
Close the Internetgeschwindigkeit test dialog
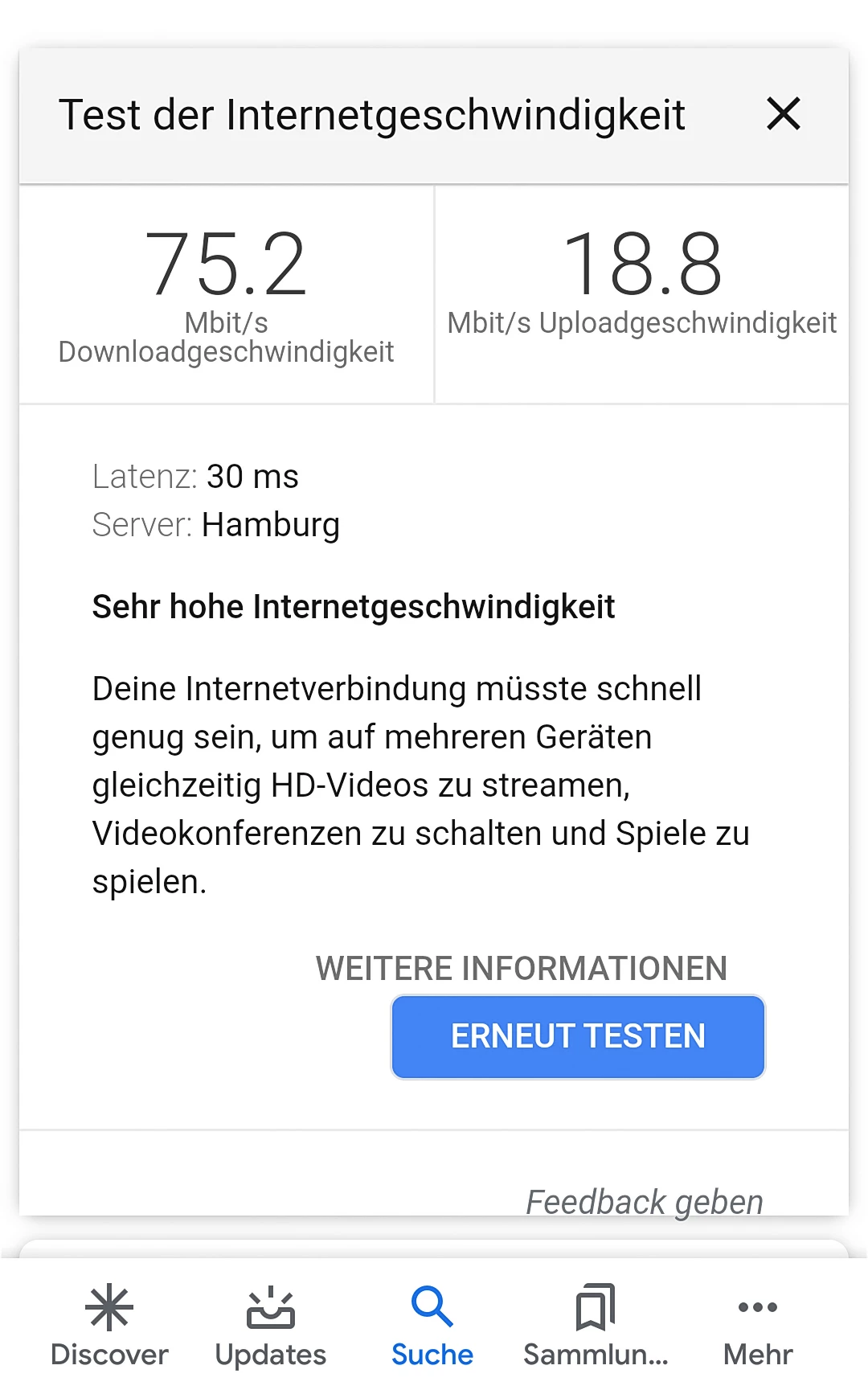coord(784,113)
